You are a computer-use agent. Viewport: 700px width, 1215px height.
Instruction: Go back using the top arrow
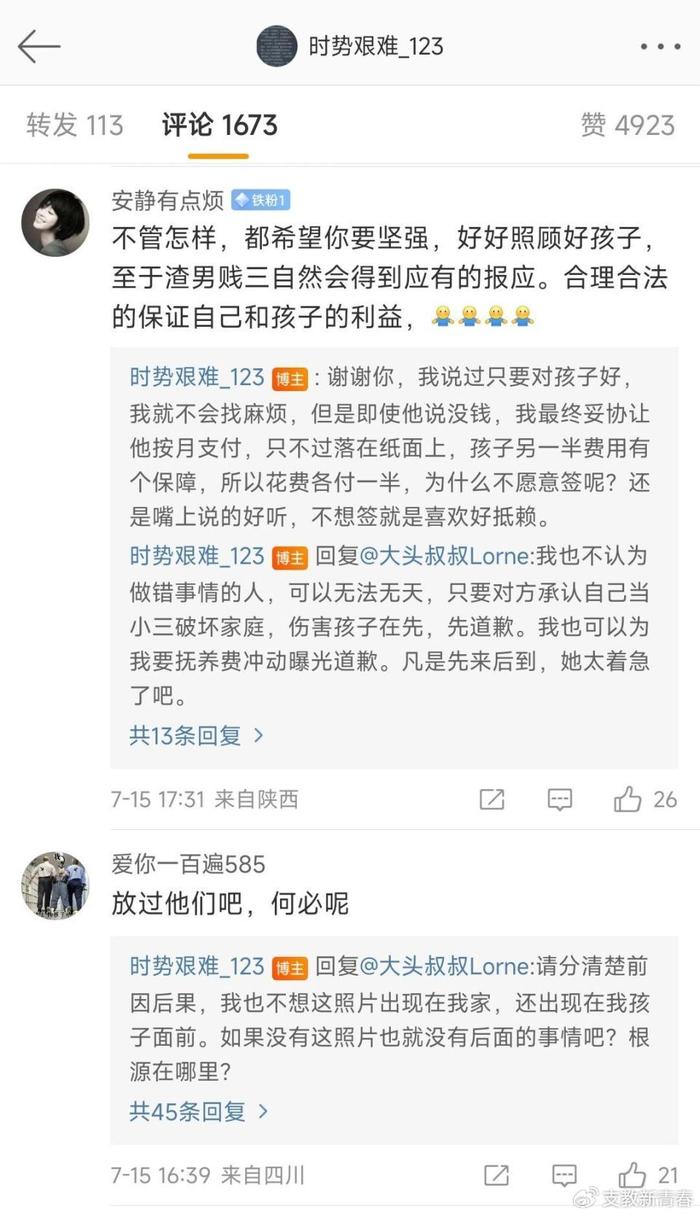[39, 46]
